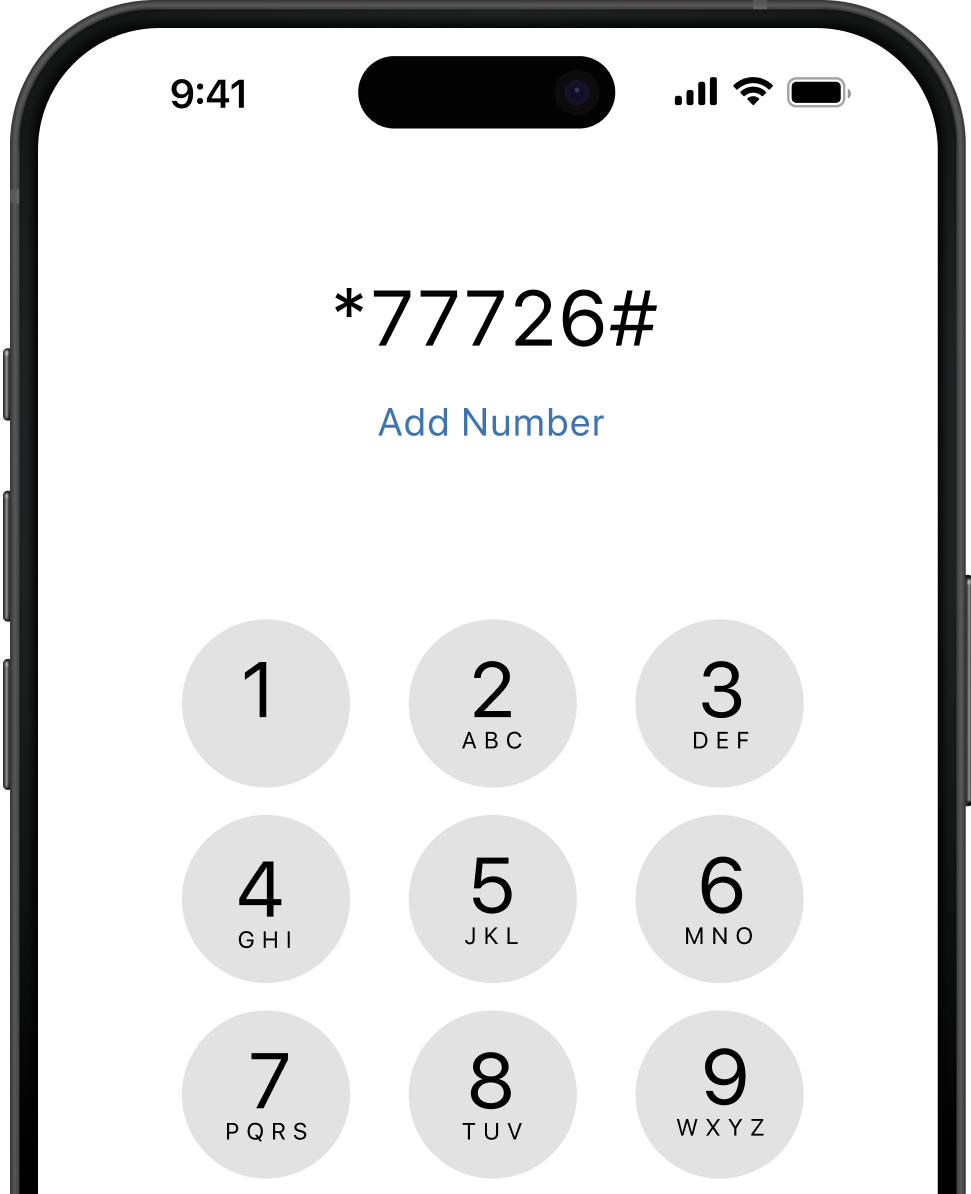
Task: Dial digit 7 (PQRS)
Action: pos(266,1094)
